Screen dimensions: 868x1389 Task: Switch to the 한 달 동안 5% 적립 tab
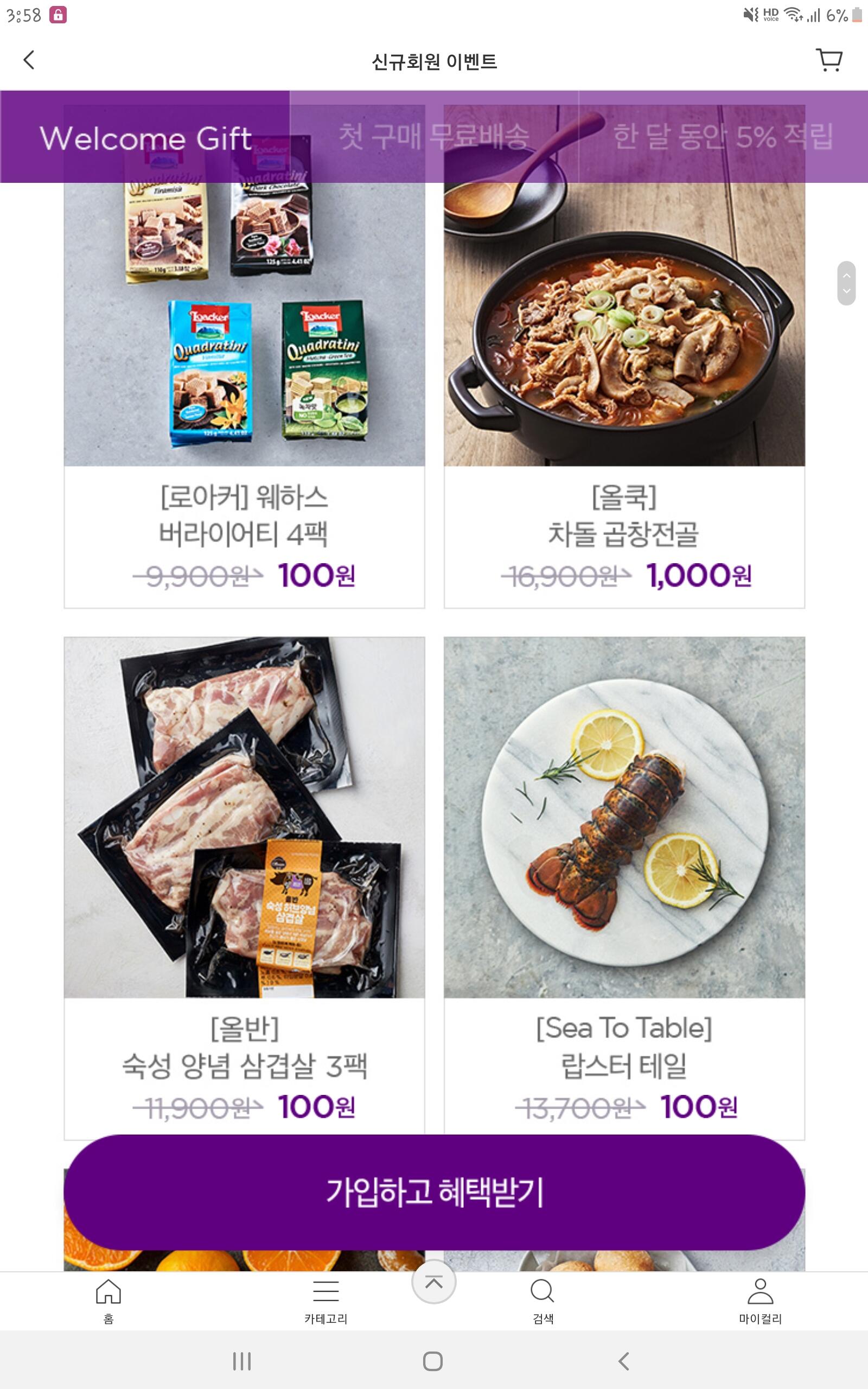coord(723,137)
